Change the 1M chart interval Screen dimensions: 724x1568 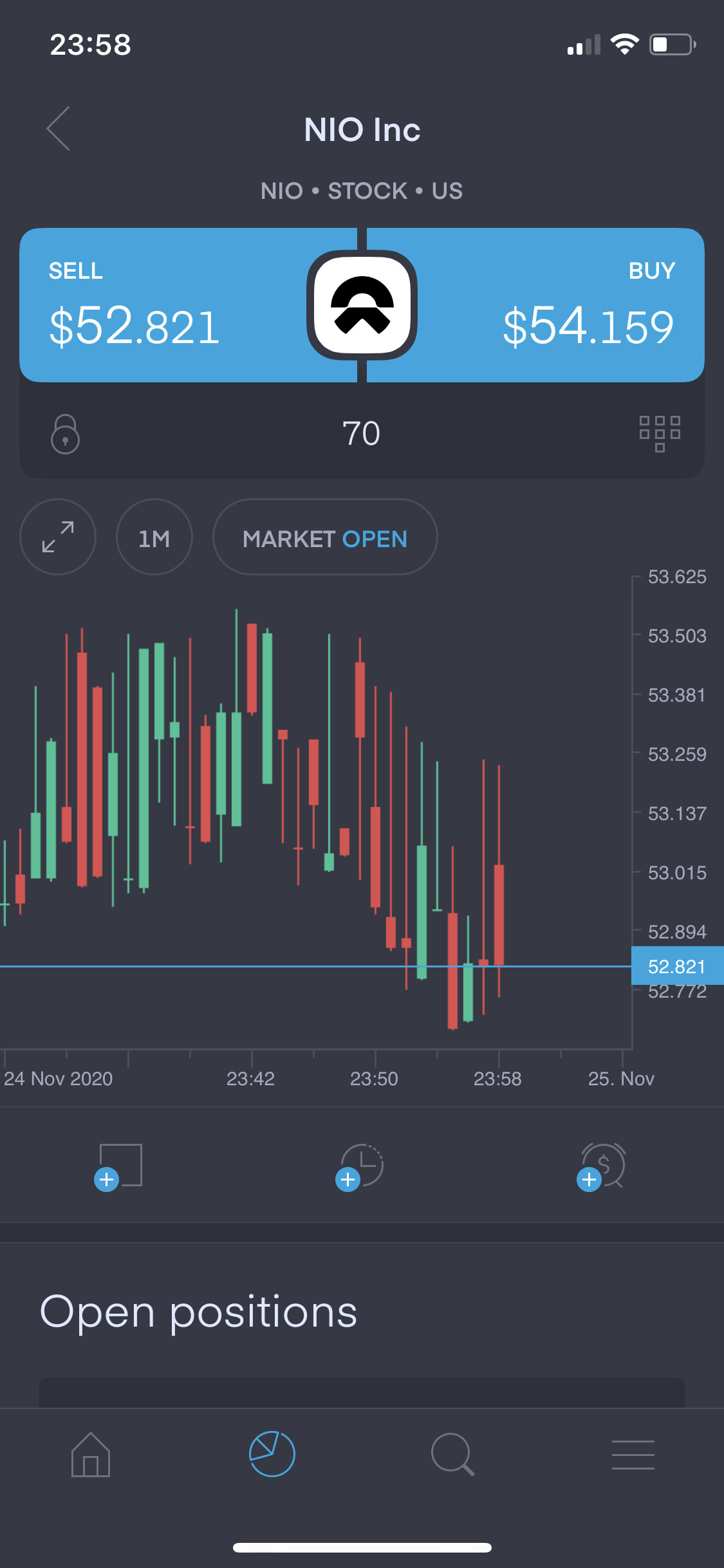(x=154, y=537)
